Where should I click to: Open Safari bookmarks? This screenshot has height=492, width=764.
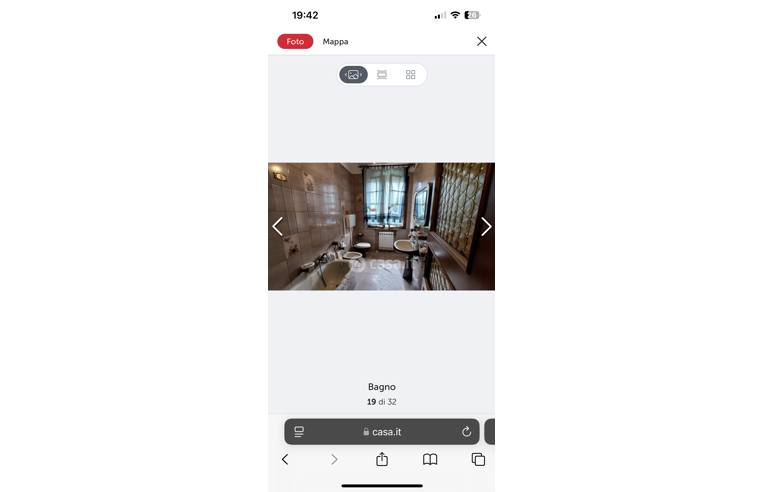tap(430, 459)
